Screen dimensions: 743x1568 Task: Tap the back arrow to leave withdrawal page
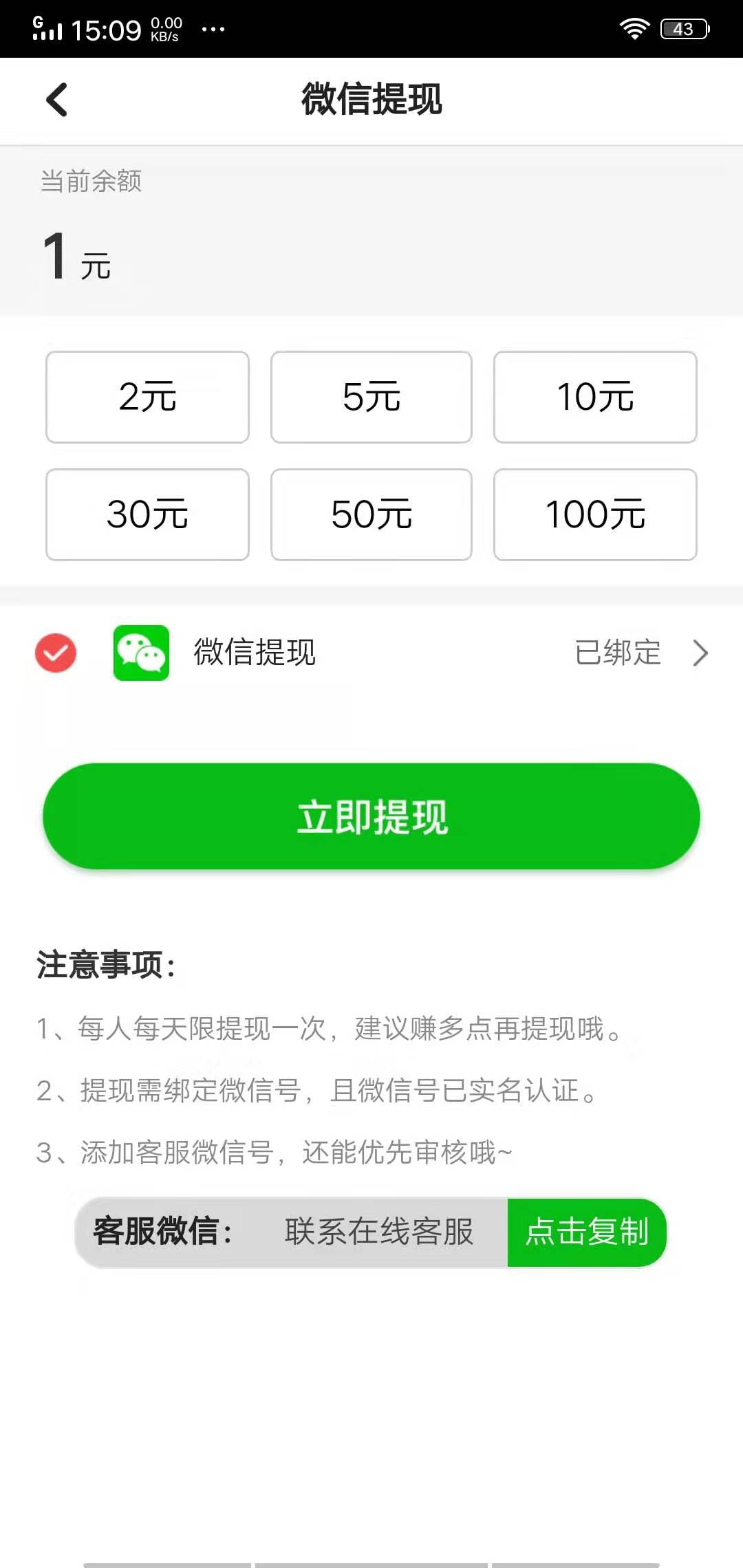click(55, 100)
